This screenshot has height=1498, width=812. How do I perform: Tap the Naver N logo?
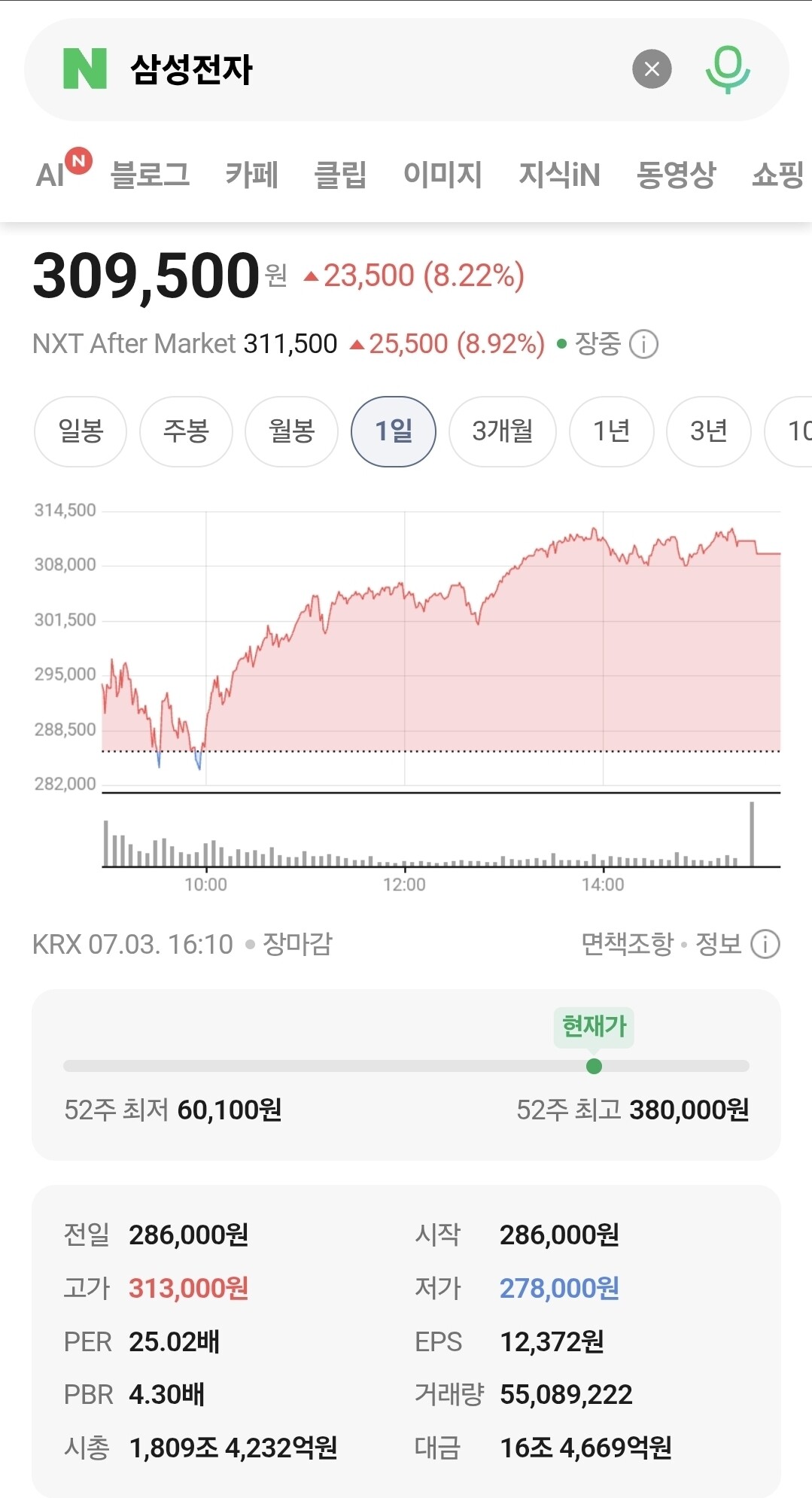tap(85, 69)
